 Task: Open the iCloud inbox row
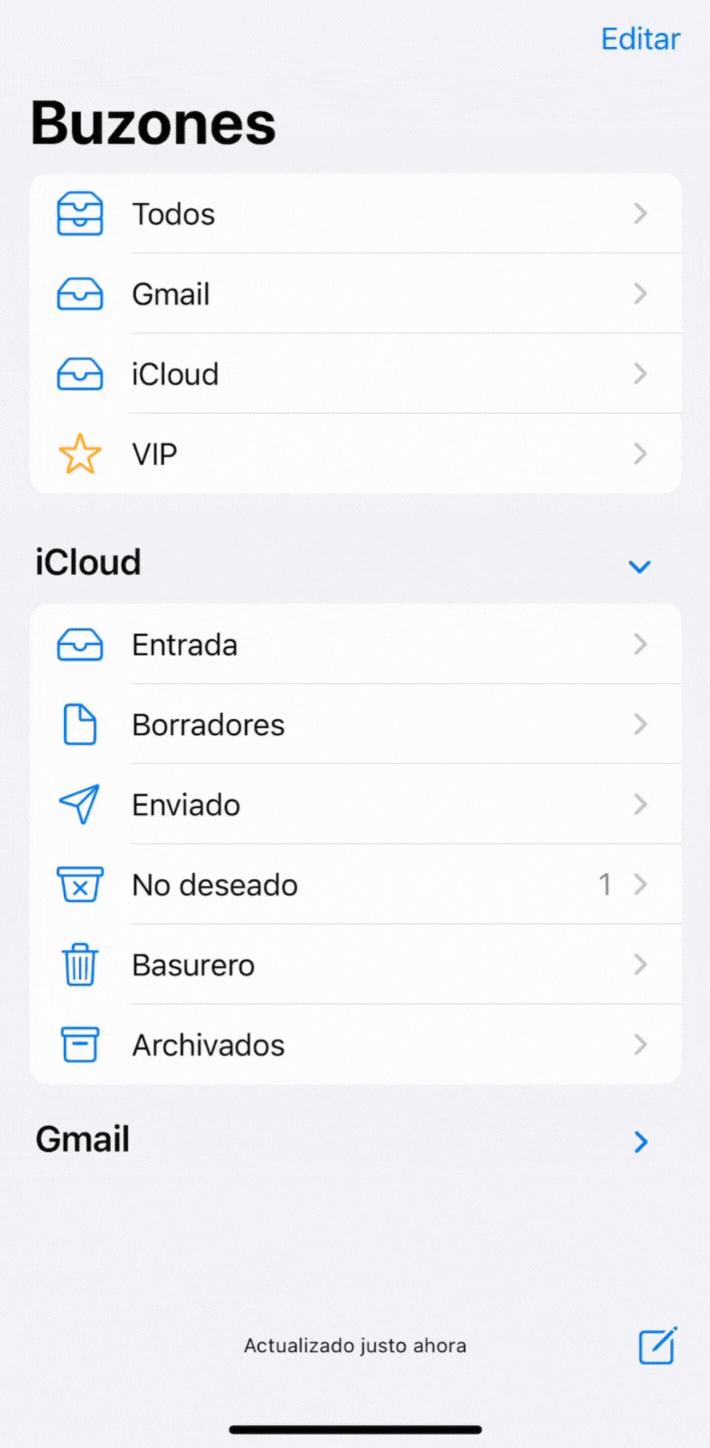click(355, 374)
